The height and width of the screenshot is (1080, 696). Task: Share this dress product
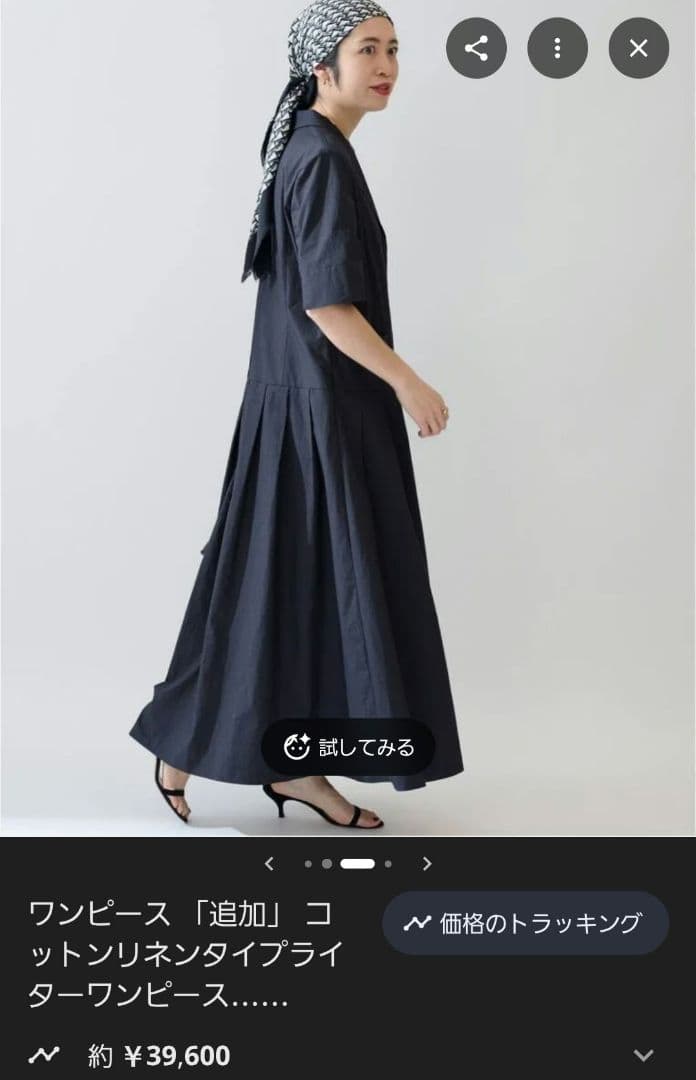tap(476, 48)
